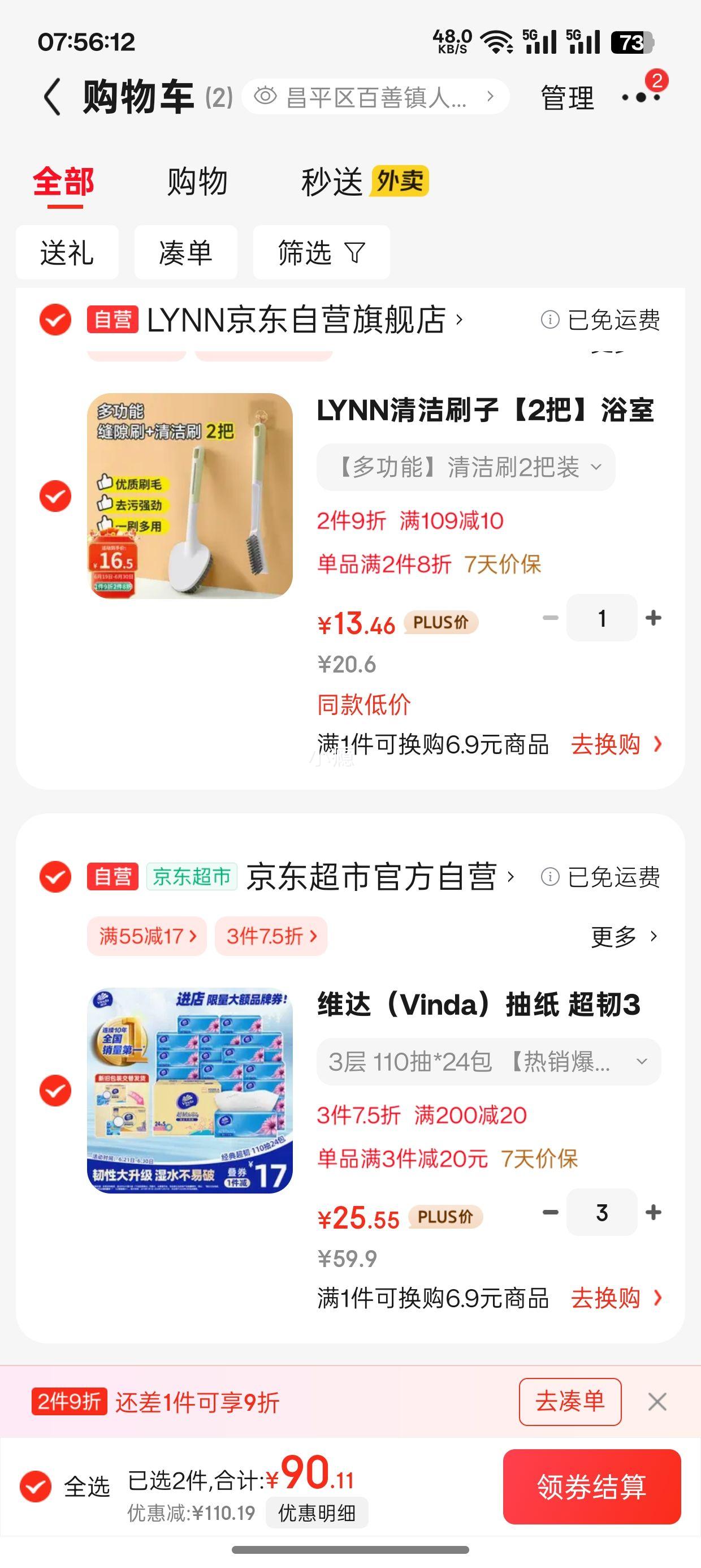Tap the 凑单 filter chip
Viewport: 701px width, 1568px height.
click(185, 253)
